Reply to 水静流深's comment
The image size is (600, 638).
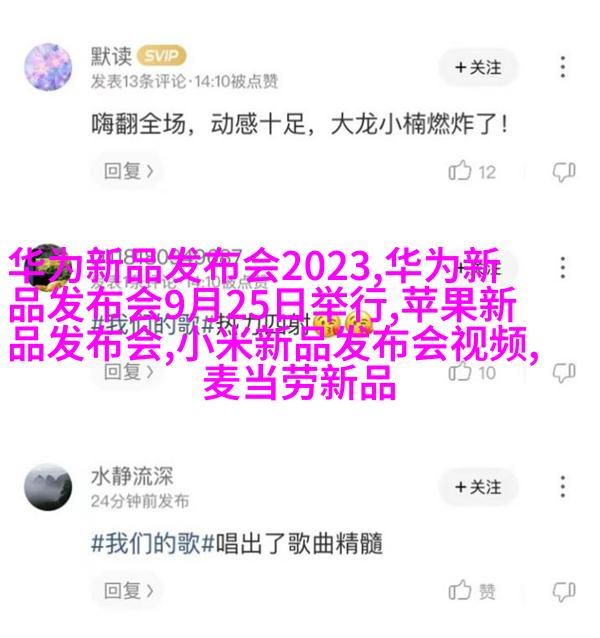128,590
